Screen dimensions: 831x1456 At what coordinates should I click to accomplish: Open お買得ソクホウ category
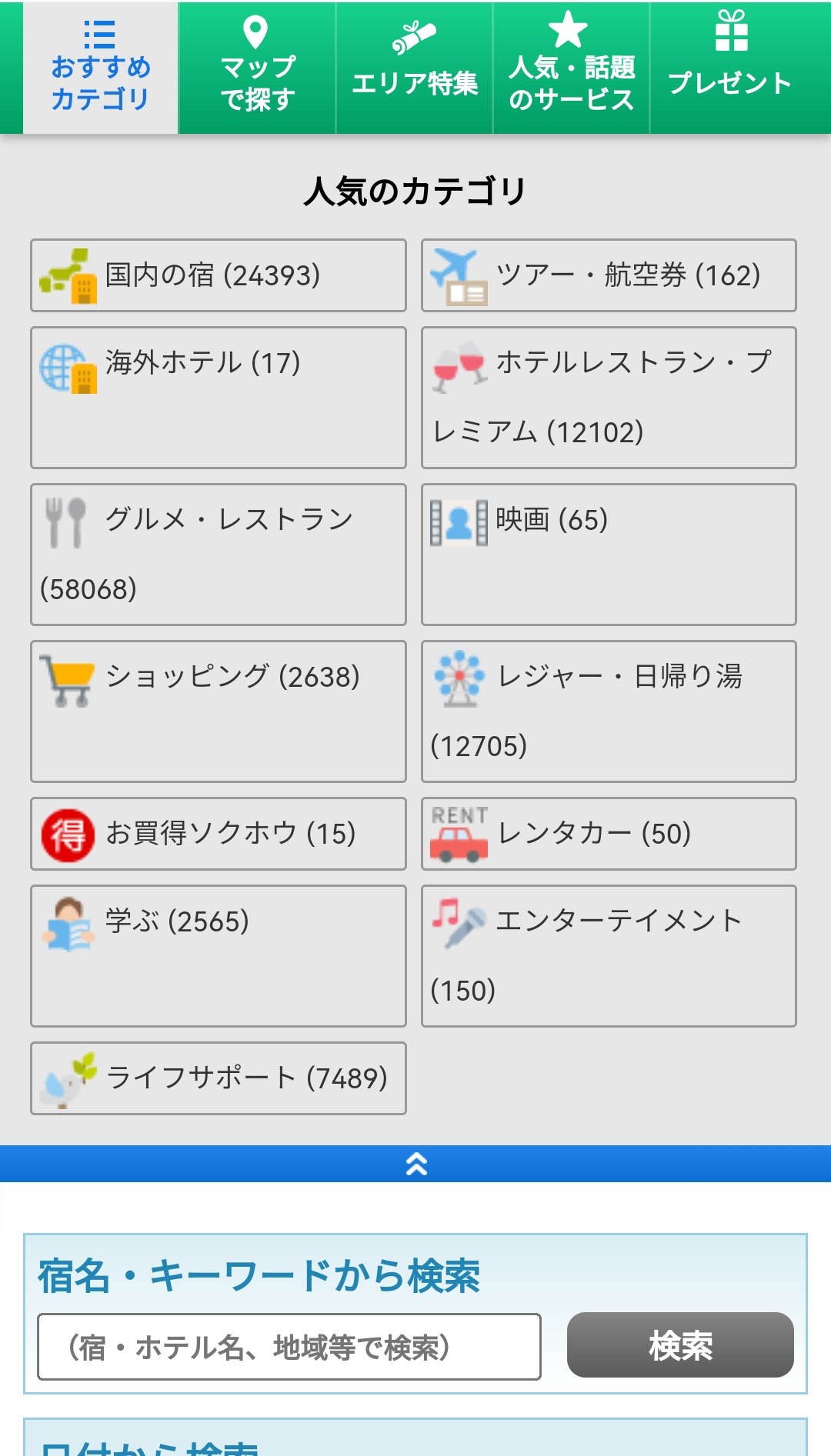pyautogui.click(x=219, y=834)
